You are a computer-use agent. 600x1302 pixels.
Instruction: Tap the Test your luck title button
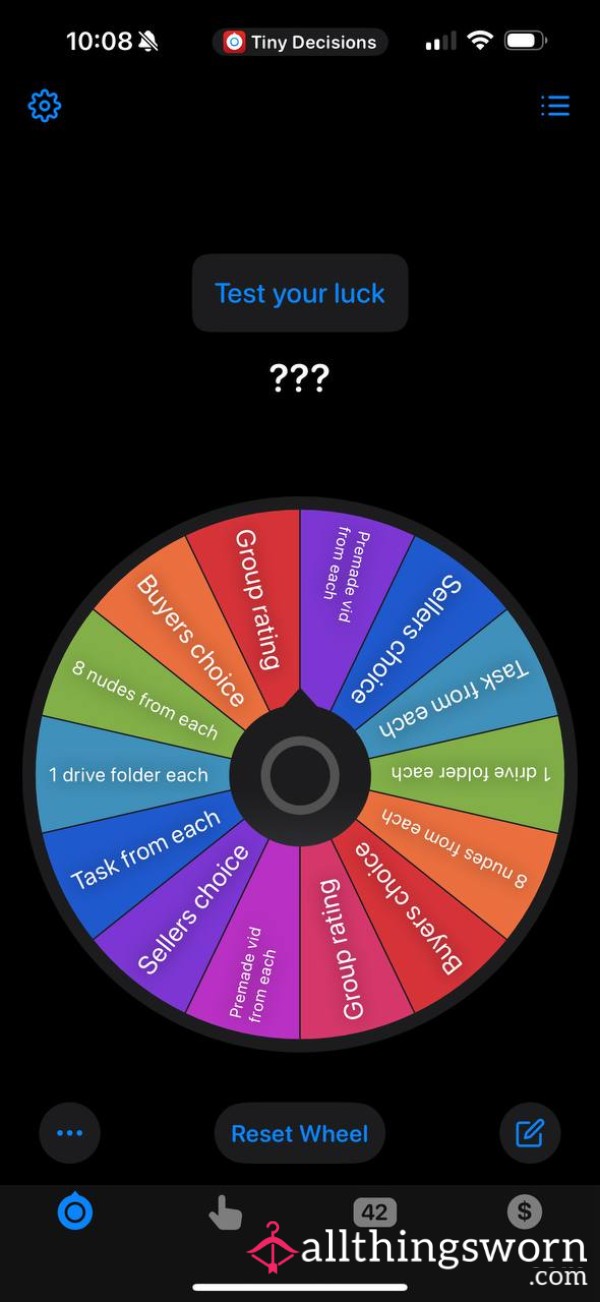pyautogui.click(x=300, y=293)
